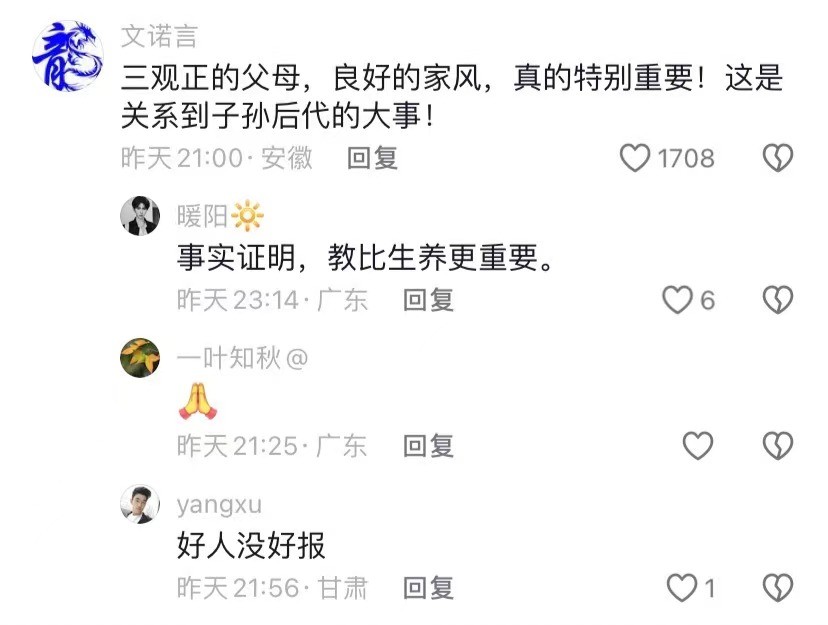Reply to 暖阳's comment

[x=428, y=300]
